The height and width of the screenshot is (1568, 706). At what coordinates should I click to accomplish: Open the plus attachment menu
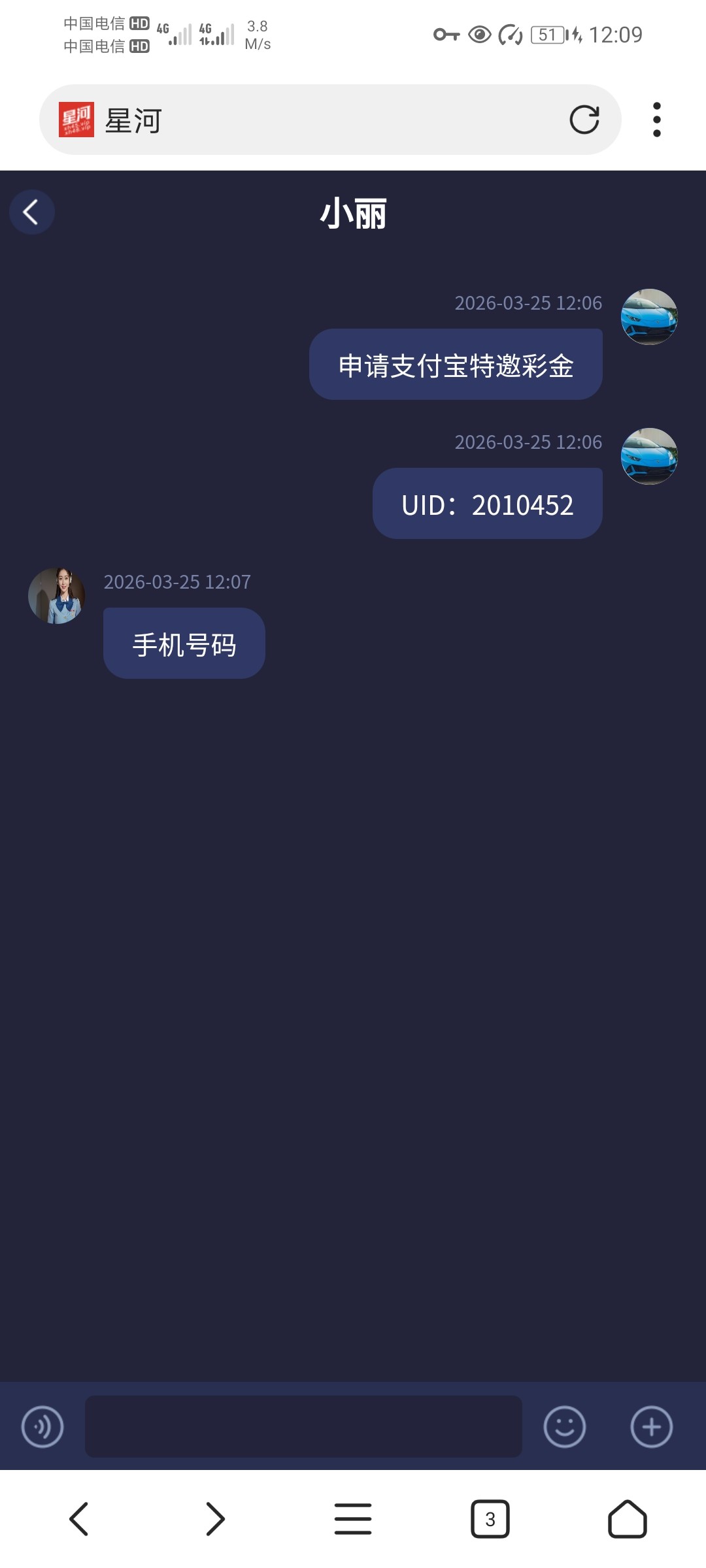point(651,1426)
